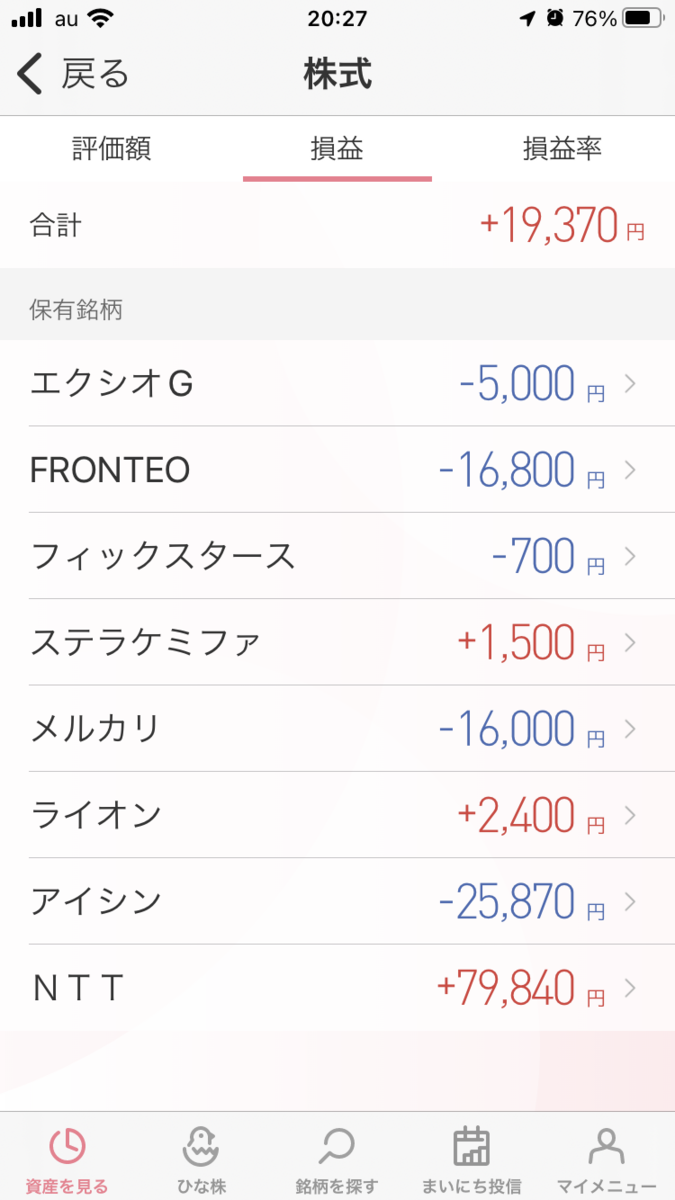This screenshot has height=1200, width=675.
Task: Switch to the ひな株 tab
Action: (203, 1160)
